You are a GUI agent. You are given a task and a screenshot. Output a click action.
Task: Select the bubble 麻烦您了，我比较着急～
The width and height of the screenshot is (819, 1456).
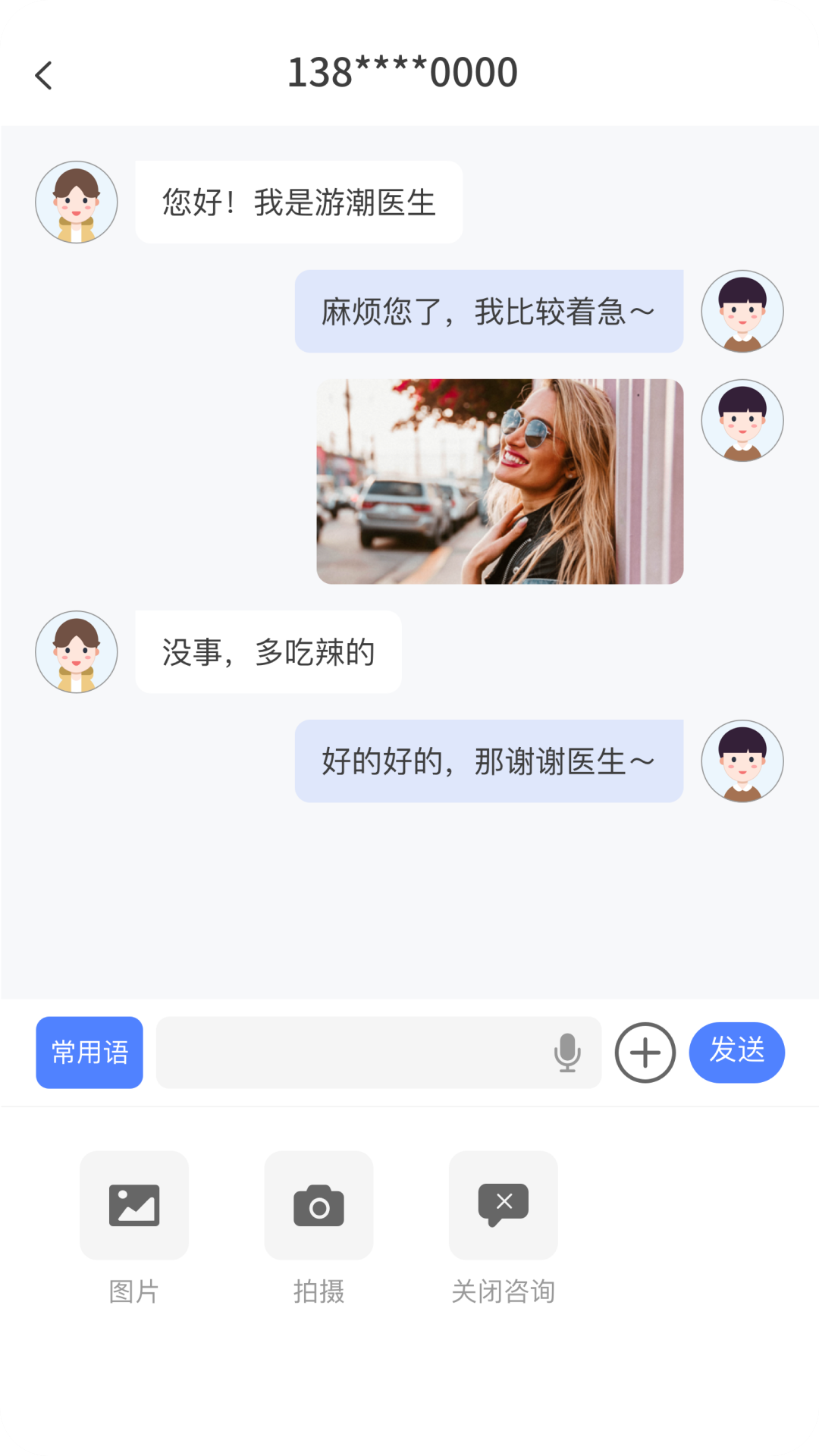(x=488, y=311)
